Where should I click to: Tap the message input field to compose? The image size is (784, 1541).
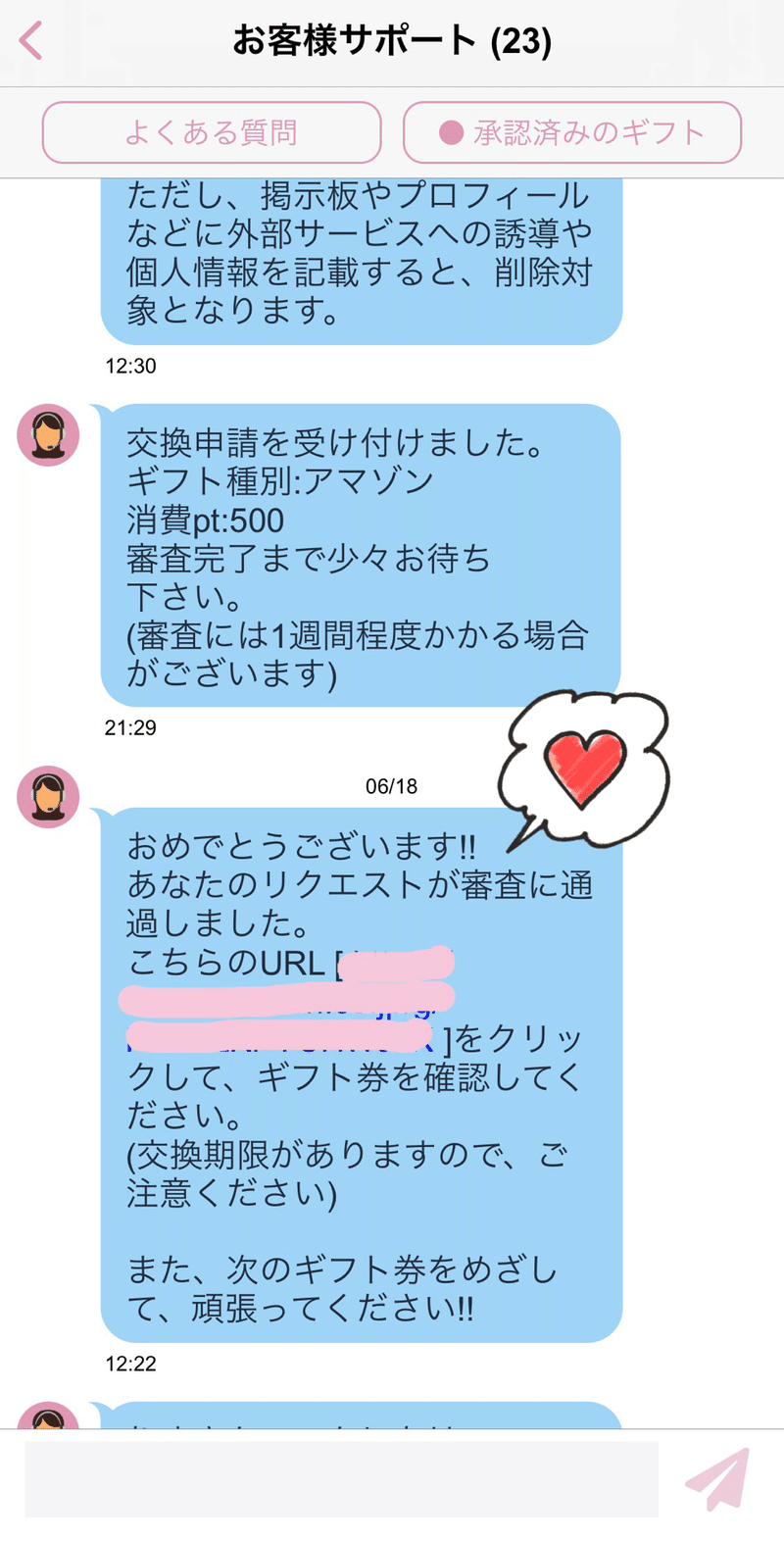click(343, 1480)
